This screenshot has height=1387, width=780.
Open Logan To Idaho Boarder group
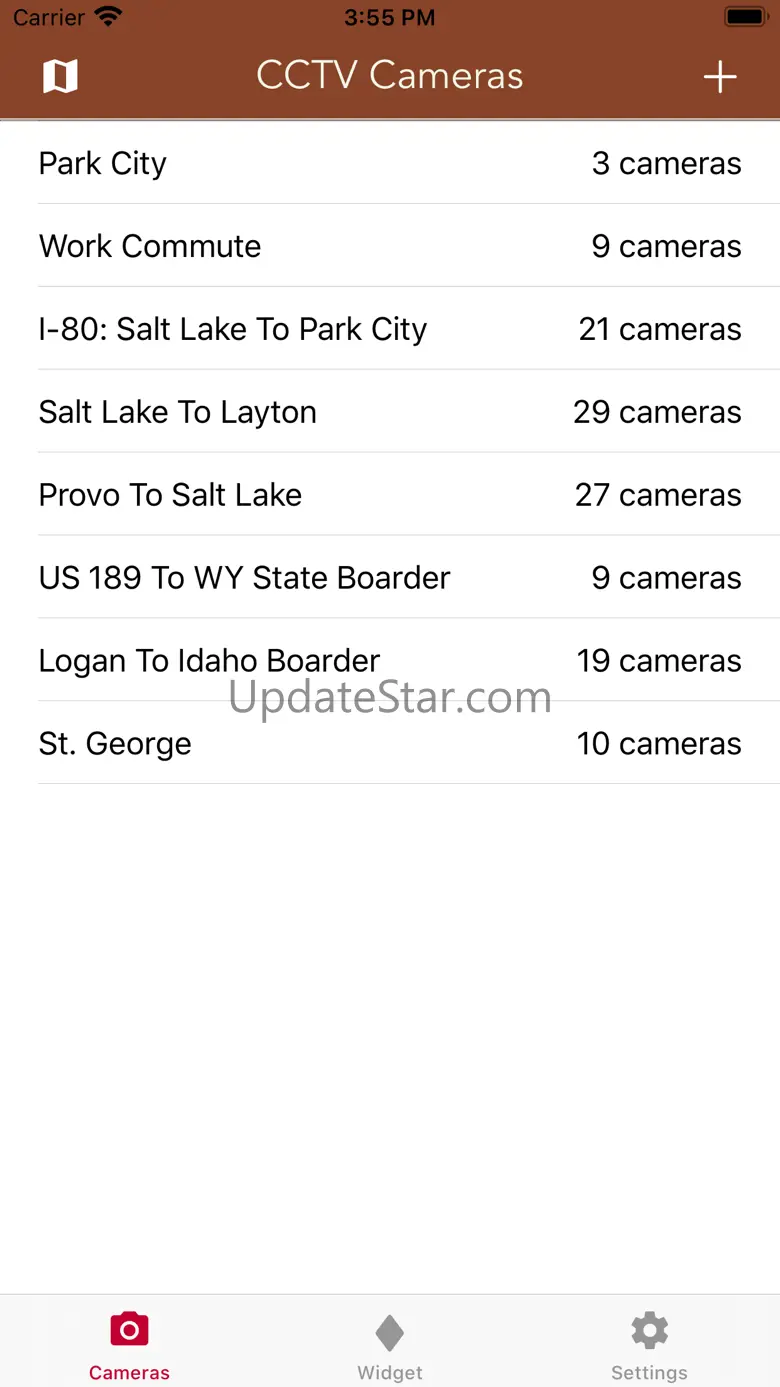(390, 660)
